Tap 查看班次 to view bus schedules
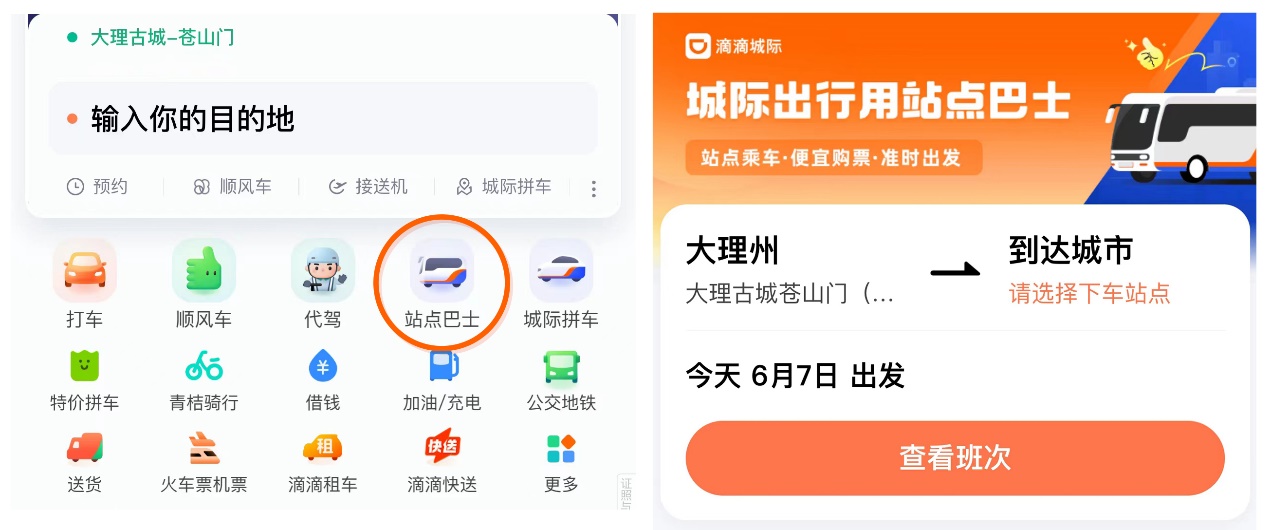Screen dimensions: 1270x530 point(955,458)
